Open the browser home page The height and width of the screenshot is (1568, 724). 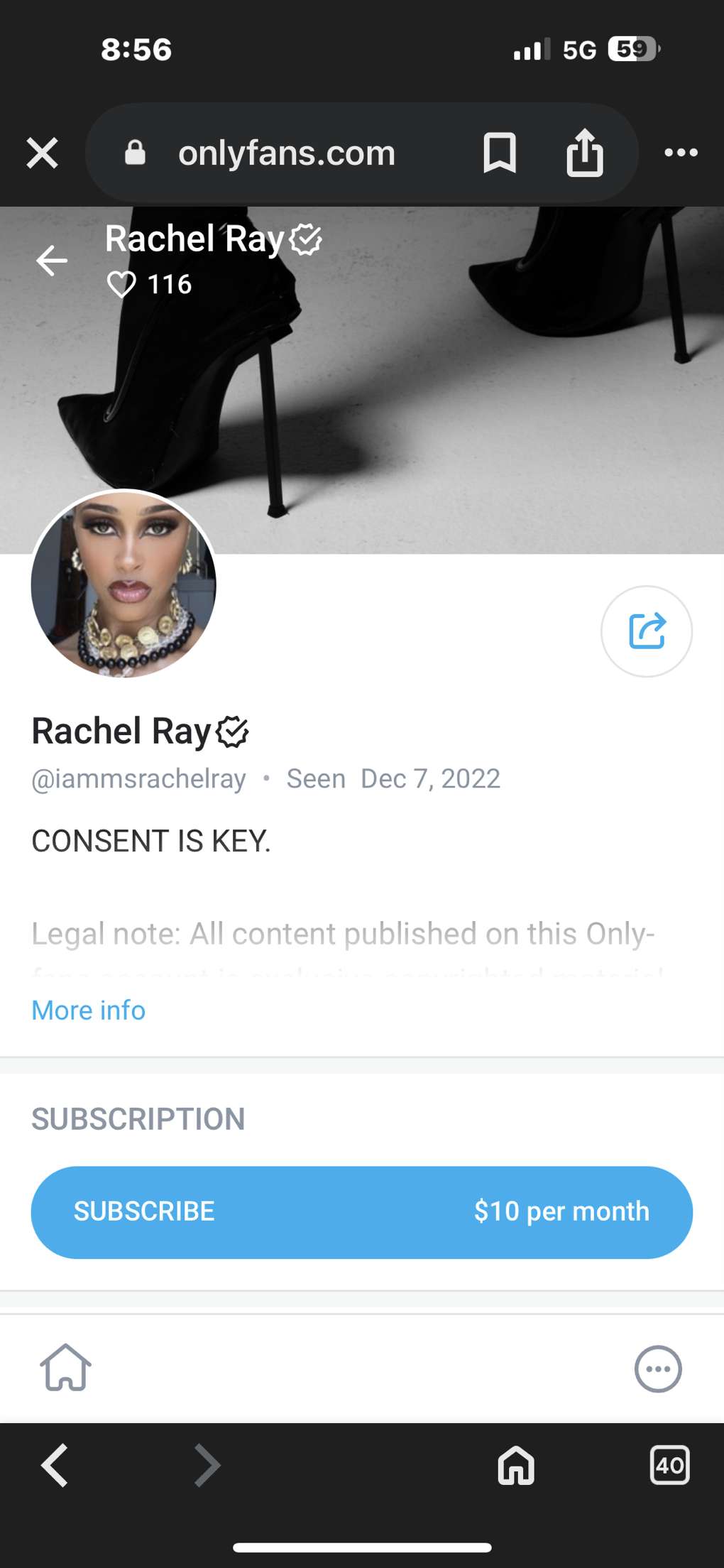pos(516,1465)
